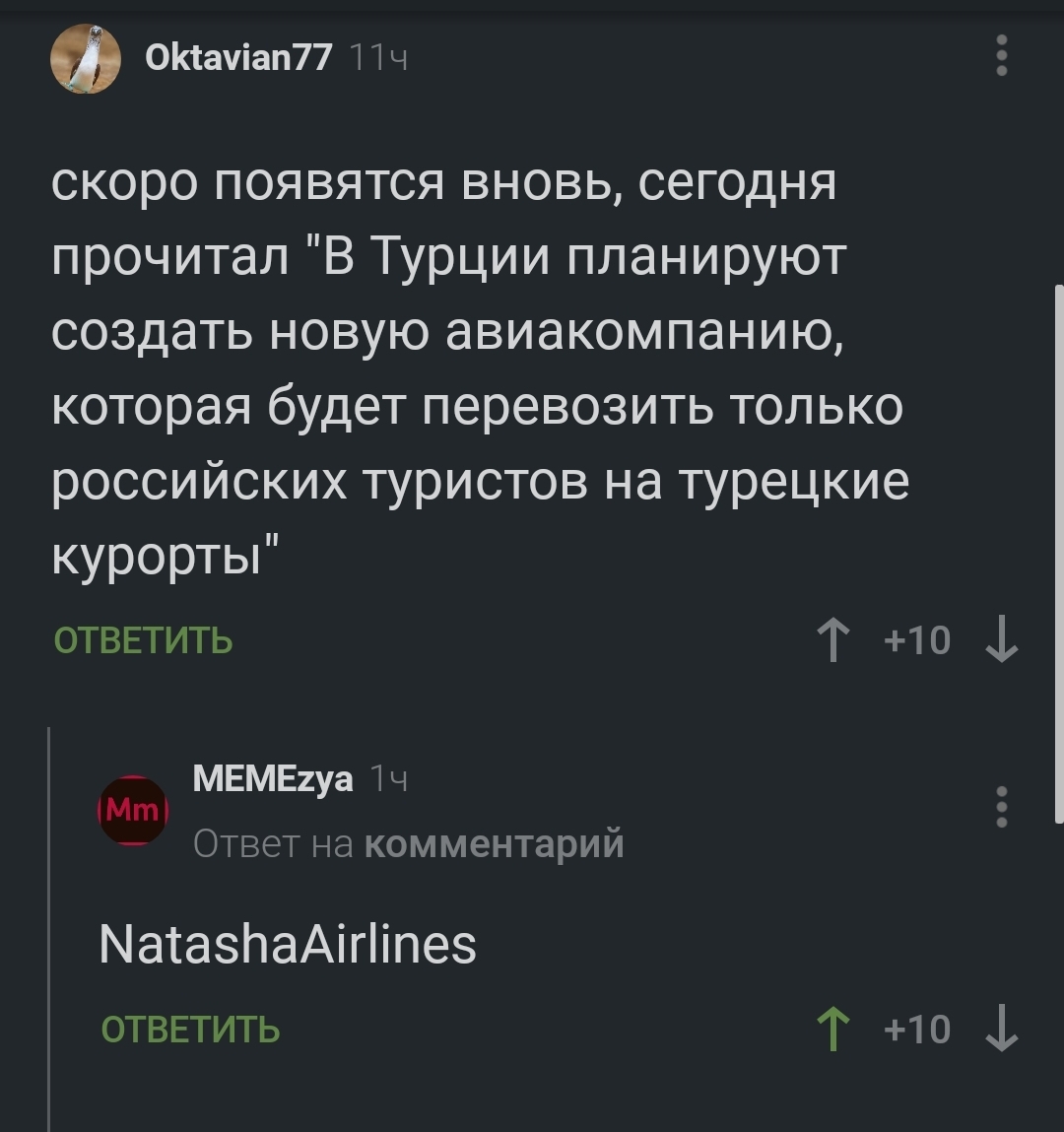Jump to the parent комментарий link

click(494, 844)
